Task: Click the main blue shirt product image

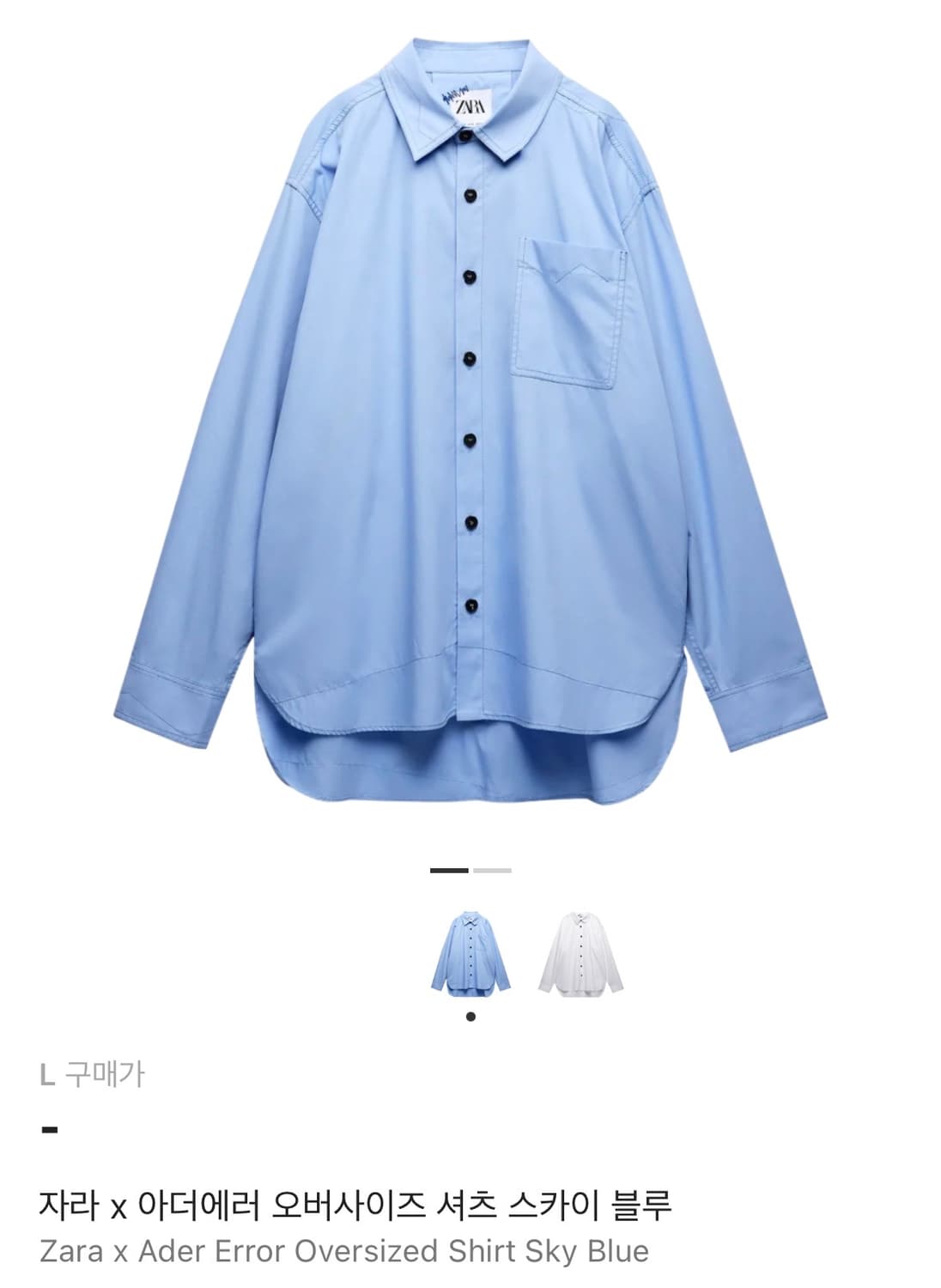Action: 470,404
